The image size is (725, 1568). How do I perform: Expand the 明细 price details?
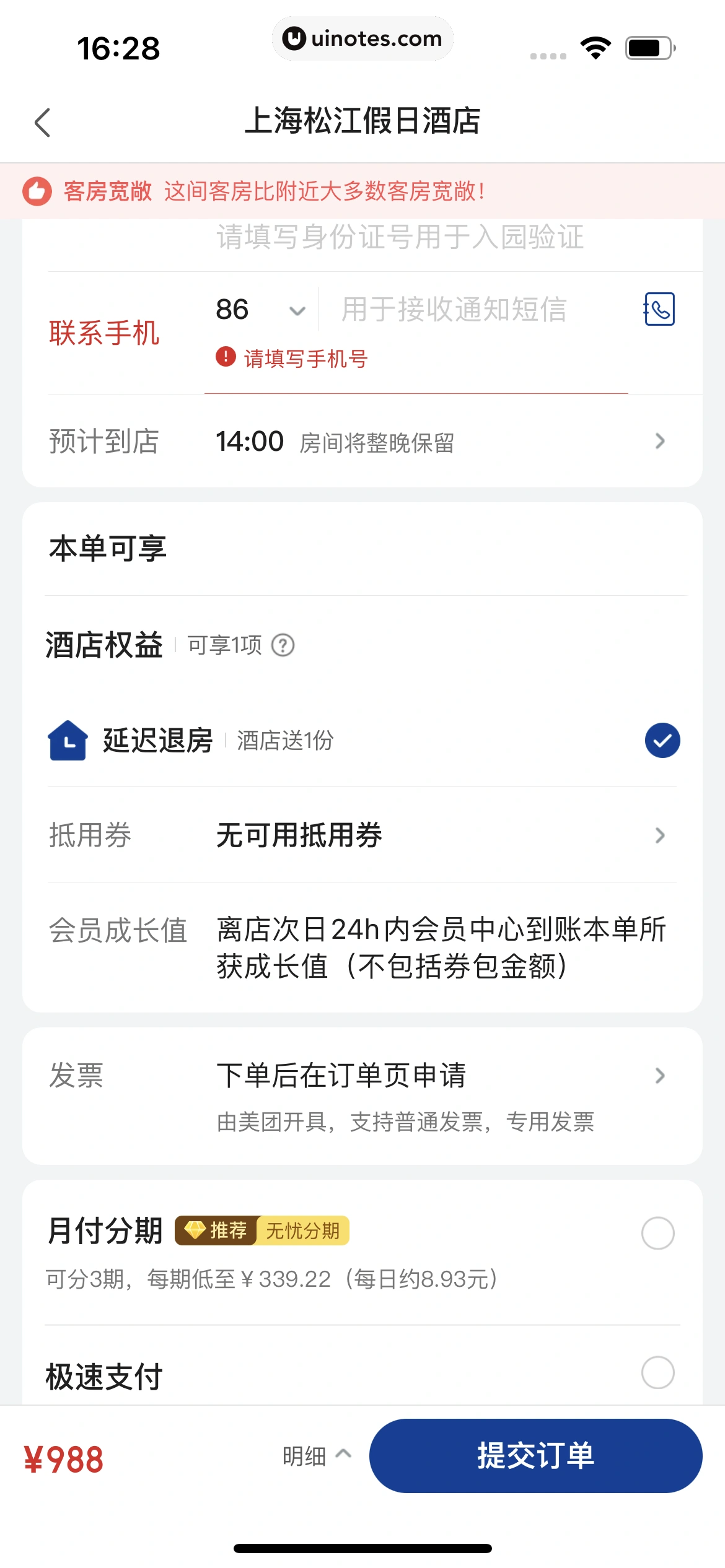point(316,1456)
